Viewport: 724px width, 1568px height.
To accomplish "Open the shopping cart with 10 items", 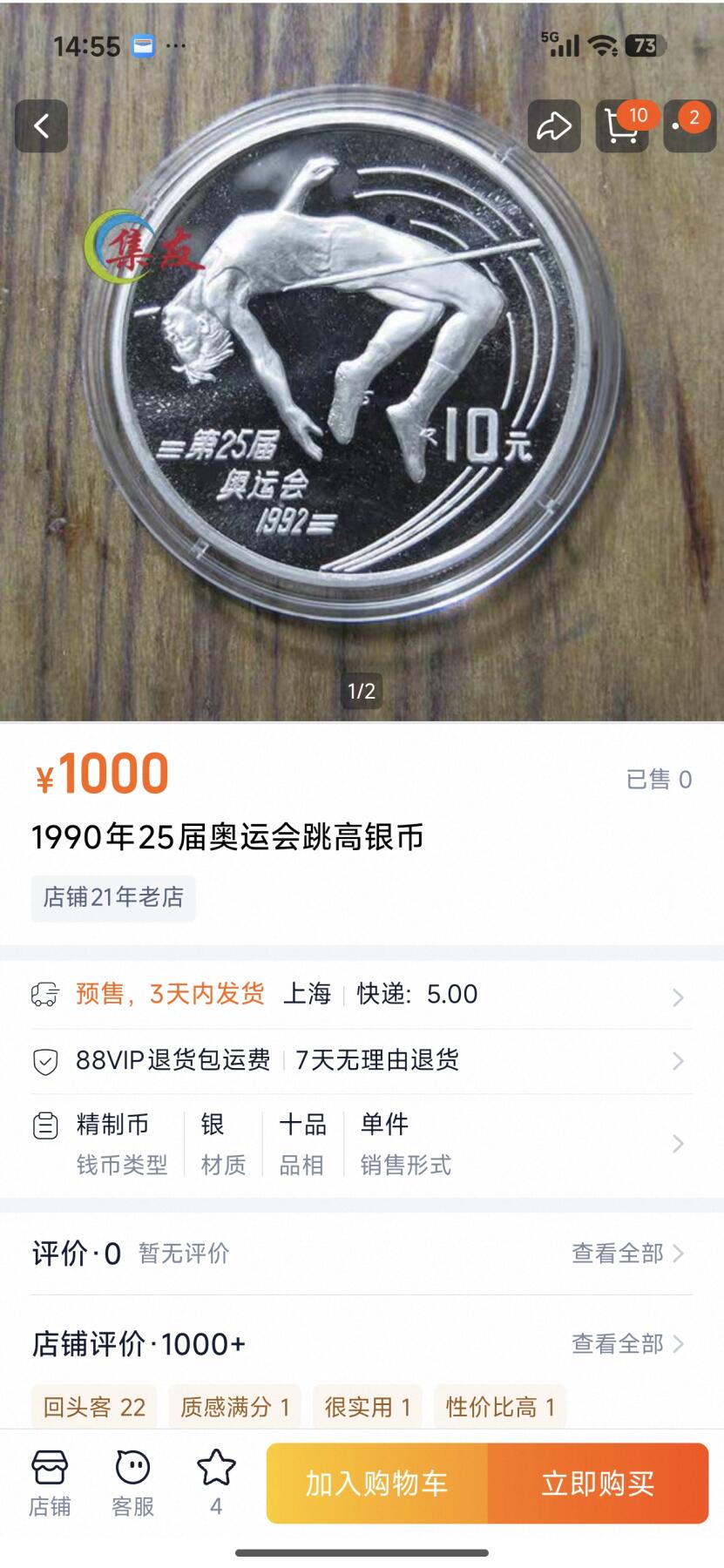I will pyautogui.click(x=621, y=127).
